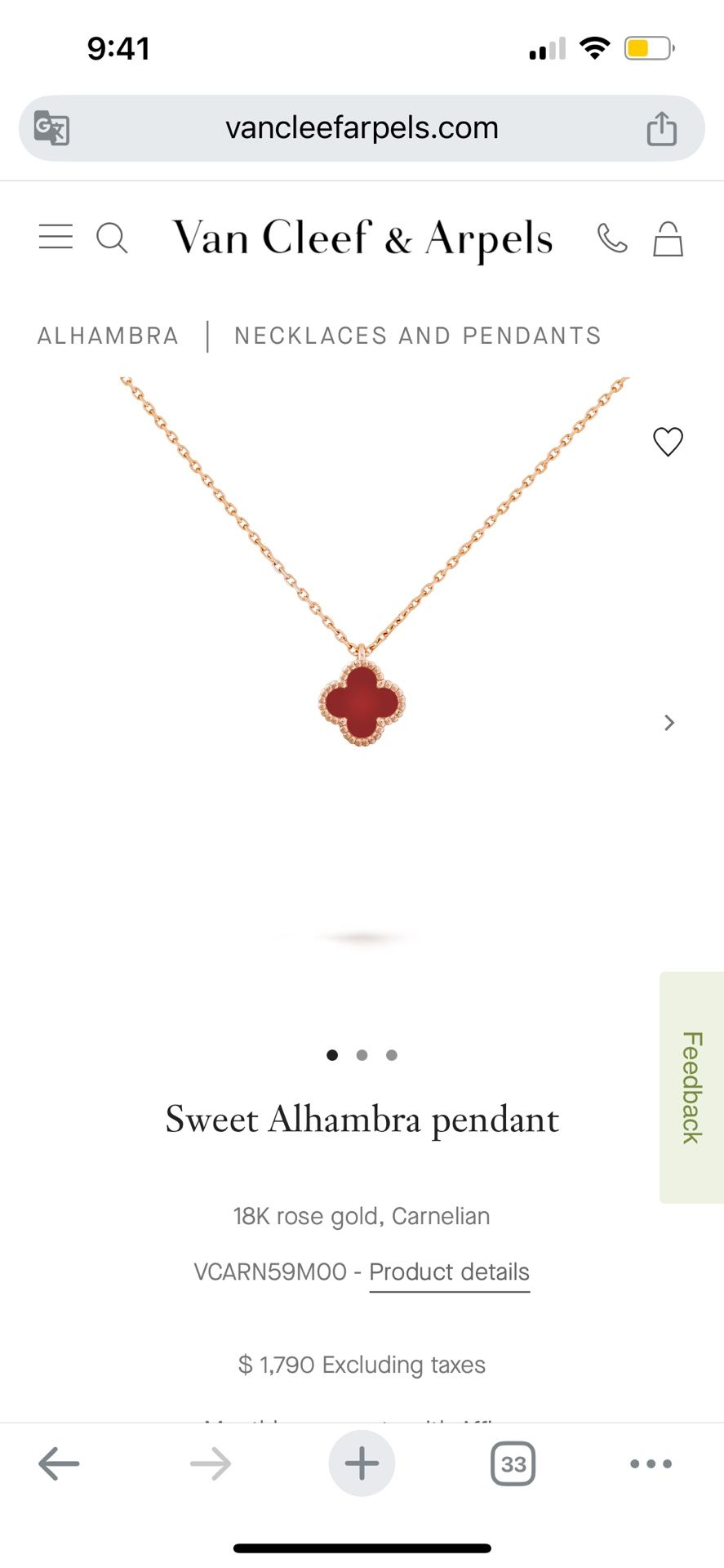Tap the Google Translate icon in address bar

coord(50,127)
